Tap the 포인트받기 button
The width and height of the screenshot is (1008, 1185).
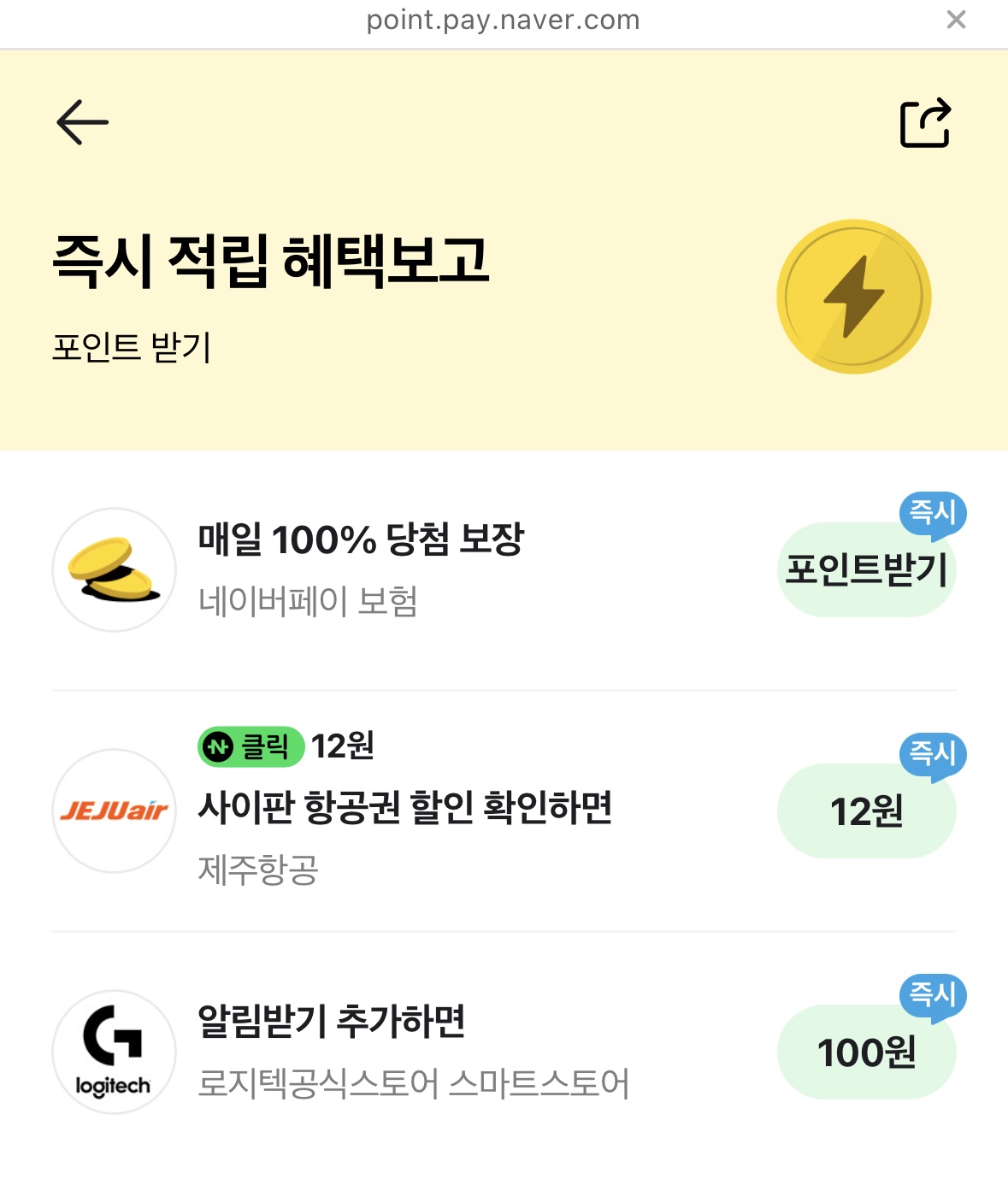pyautogui.click(x=866, y=569)
